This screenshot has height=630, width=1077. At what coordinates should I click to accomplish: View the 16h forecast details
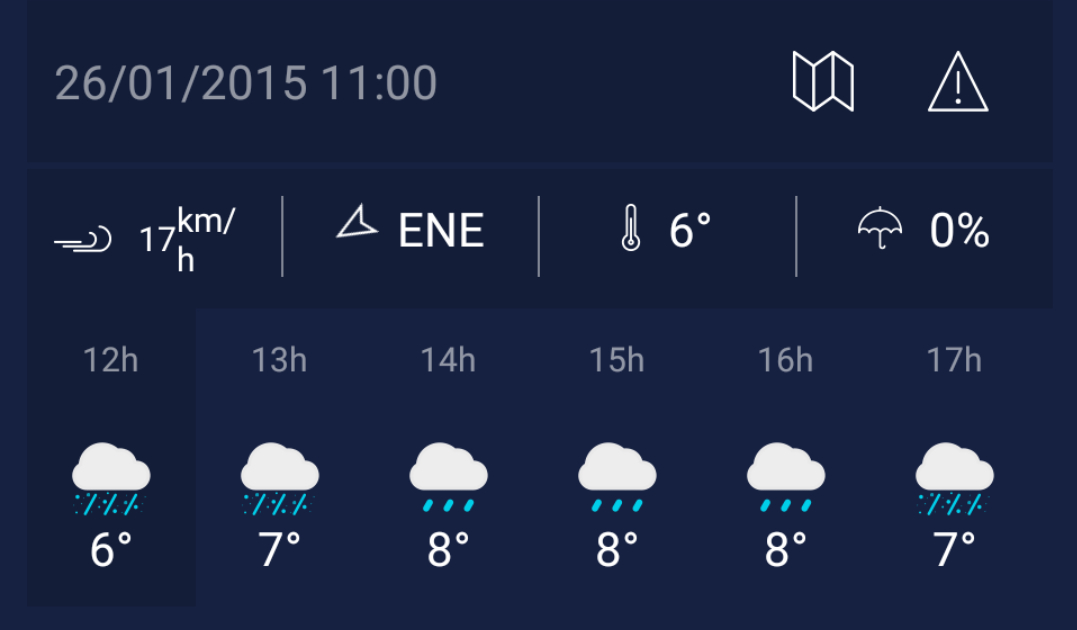click(786, 457)
